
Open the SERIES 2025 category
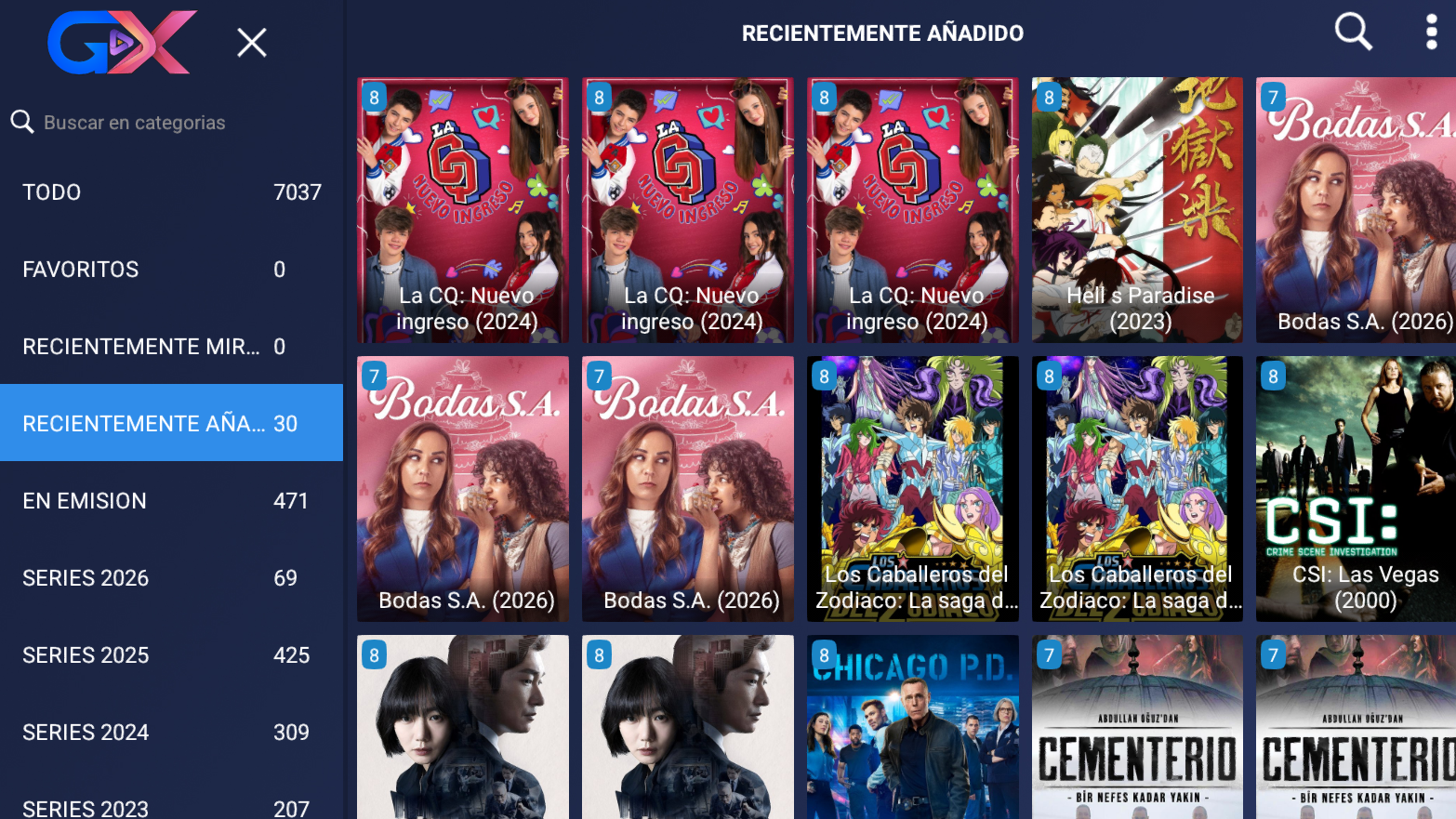[x=171, y=655]
